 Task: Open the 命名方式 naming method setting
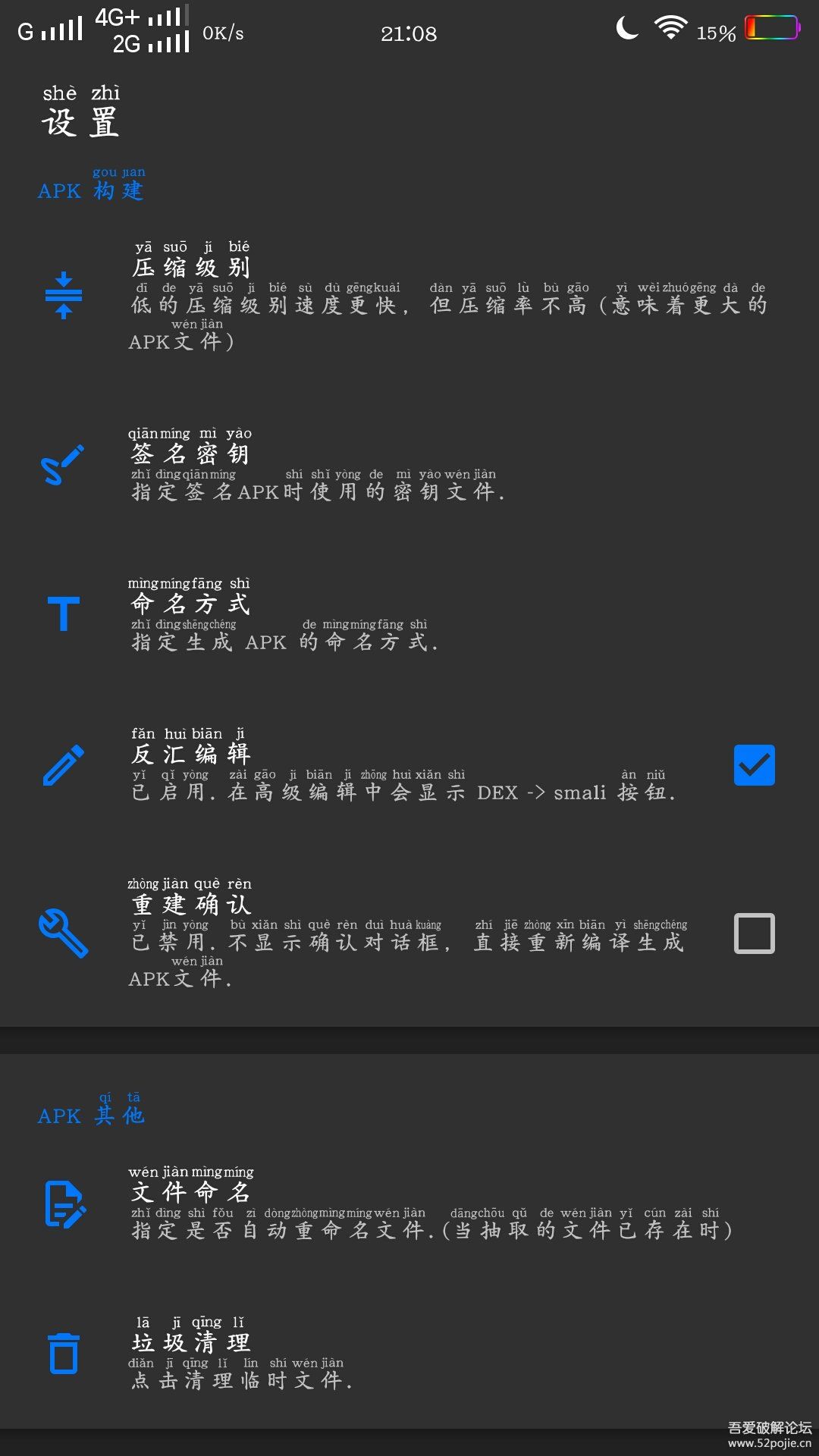tap(409, 614)
